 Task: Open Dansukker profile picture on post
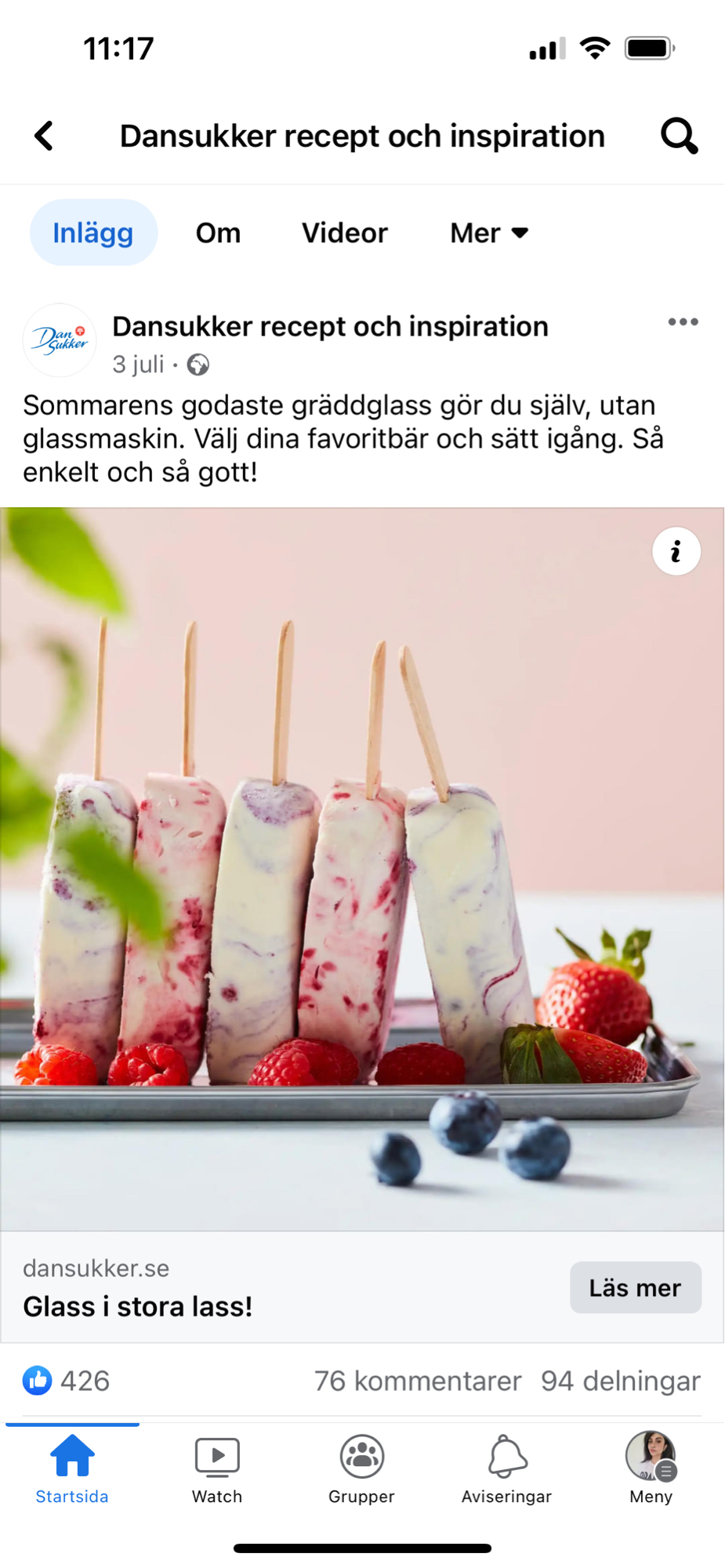(x=60, y=340)
